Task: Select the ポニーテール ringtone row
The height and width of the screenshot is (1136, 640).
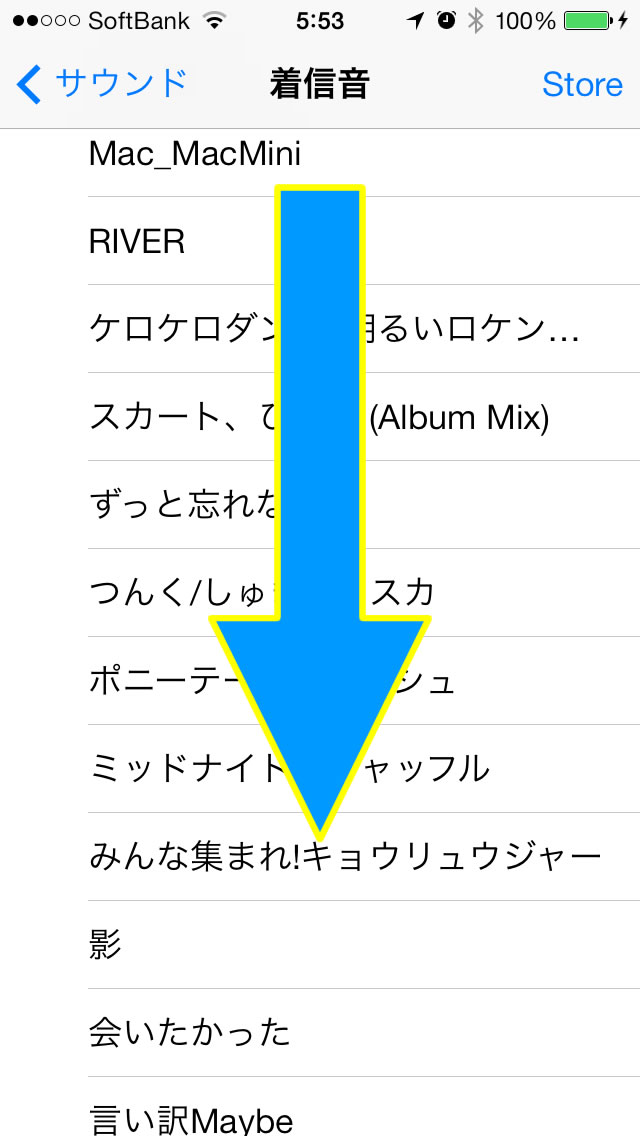Action: pyautogui.click(x=170, y=681)
